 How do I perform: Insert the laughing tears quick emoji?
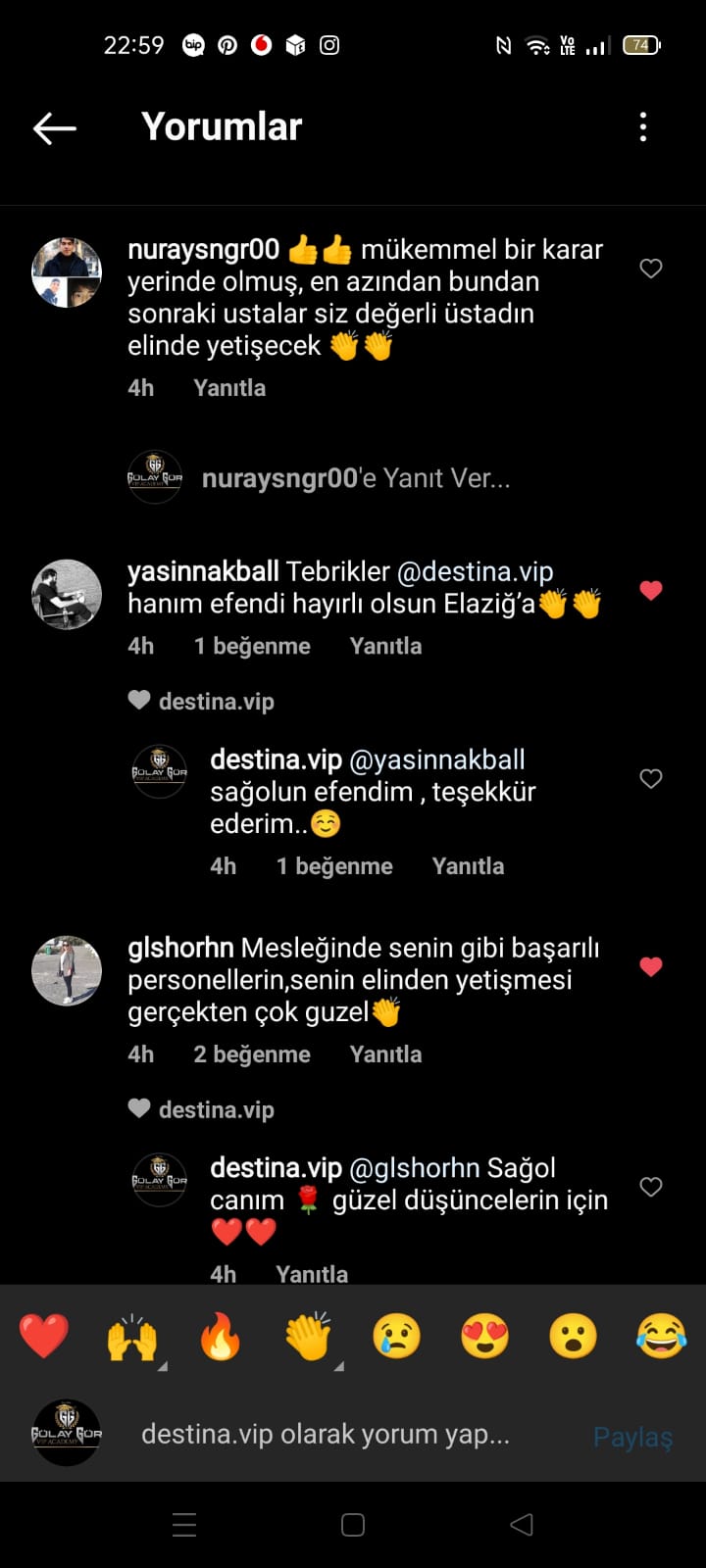[x=662, y=1336]
